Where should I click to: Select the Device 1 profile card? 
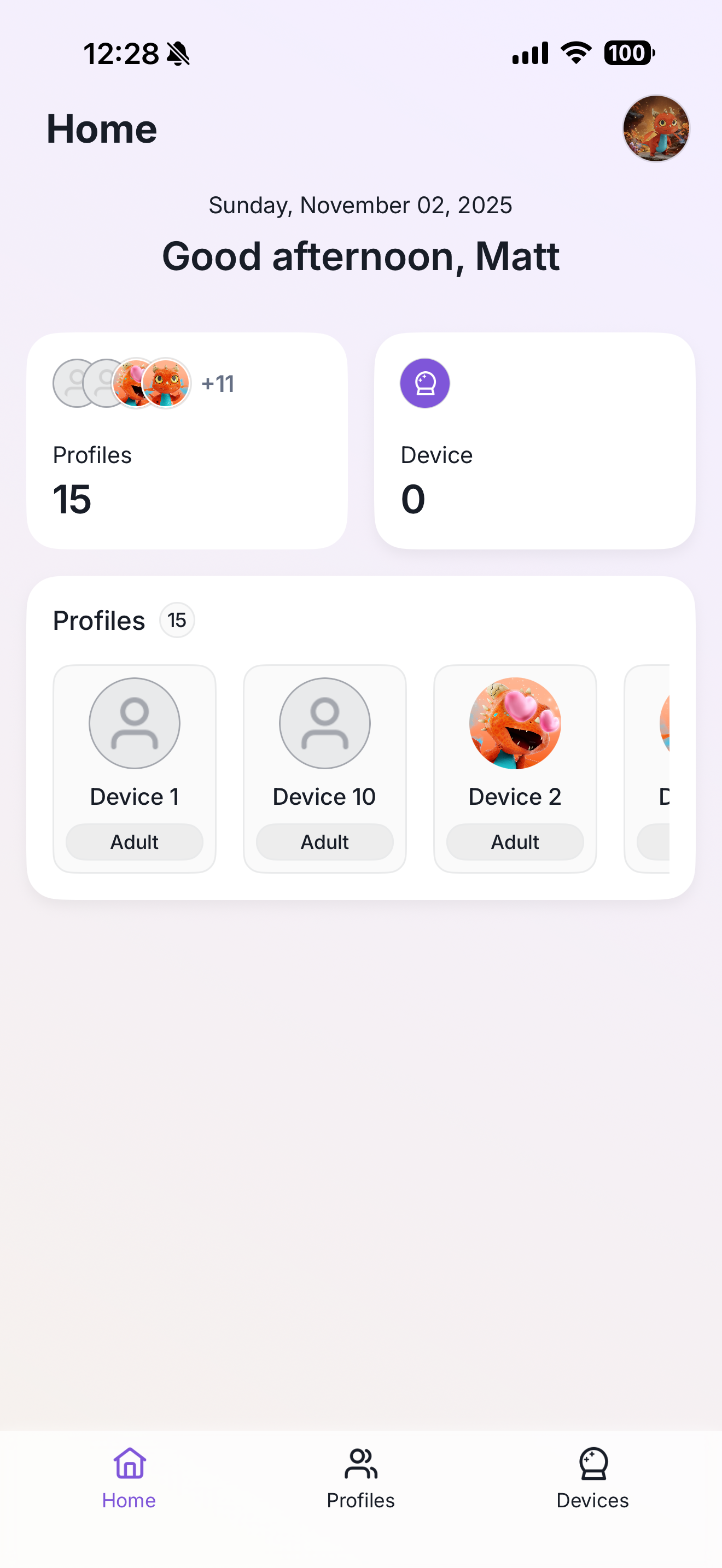tap(135, 768)
